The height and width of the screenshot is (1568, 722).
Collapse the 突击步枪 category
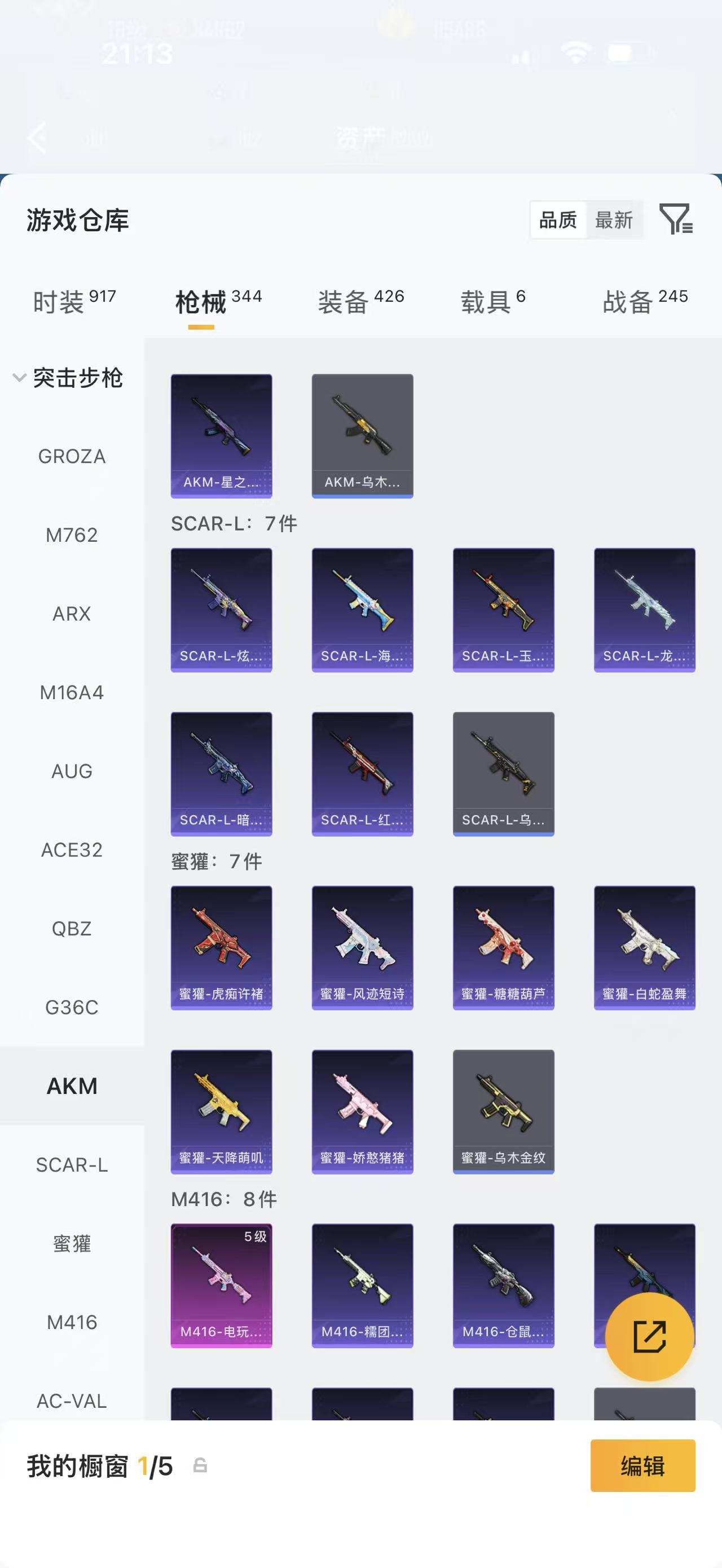coord(68,378)
